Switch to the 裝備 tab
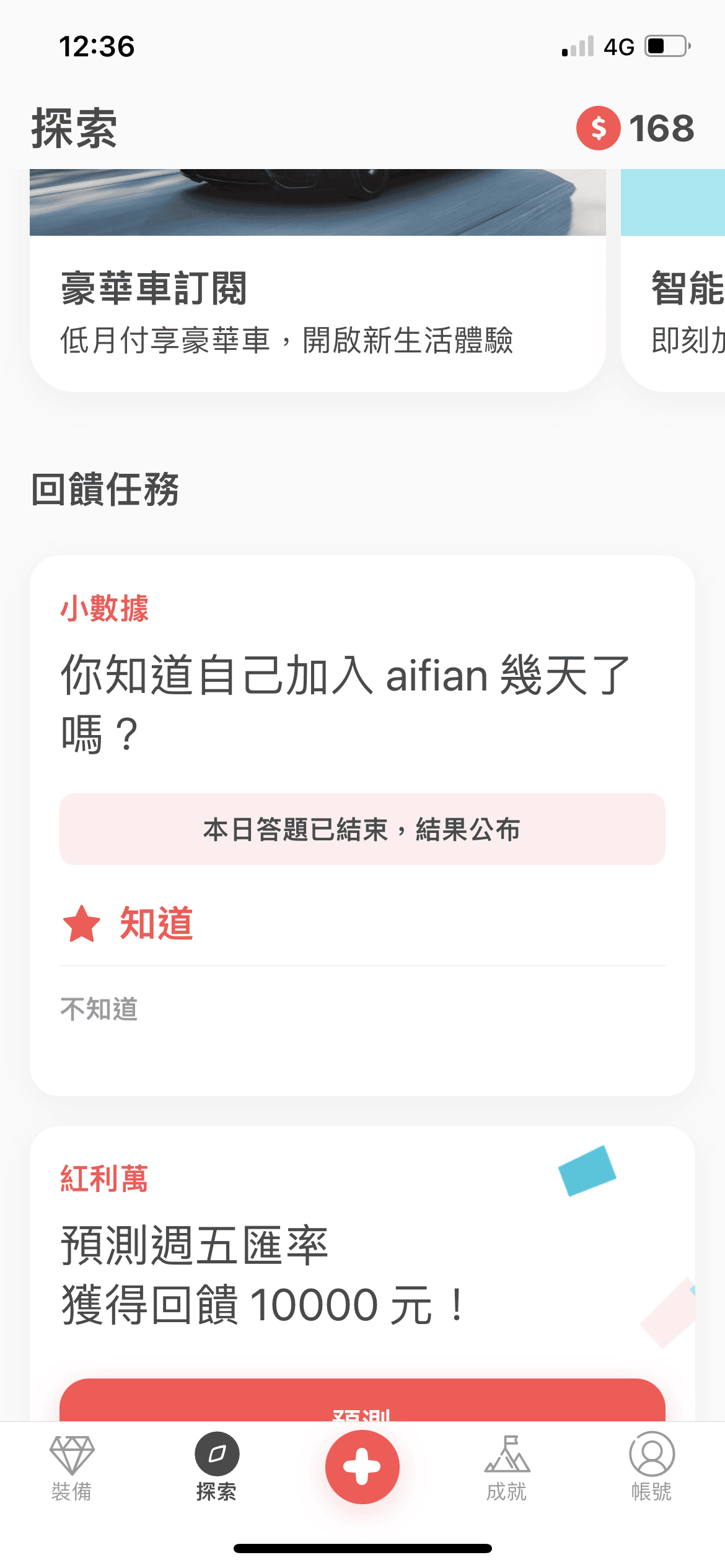 click(x=72, y=1468)
